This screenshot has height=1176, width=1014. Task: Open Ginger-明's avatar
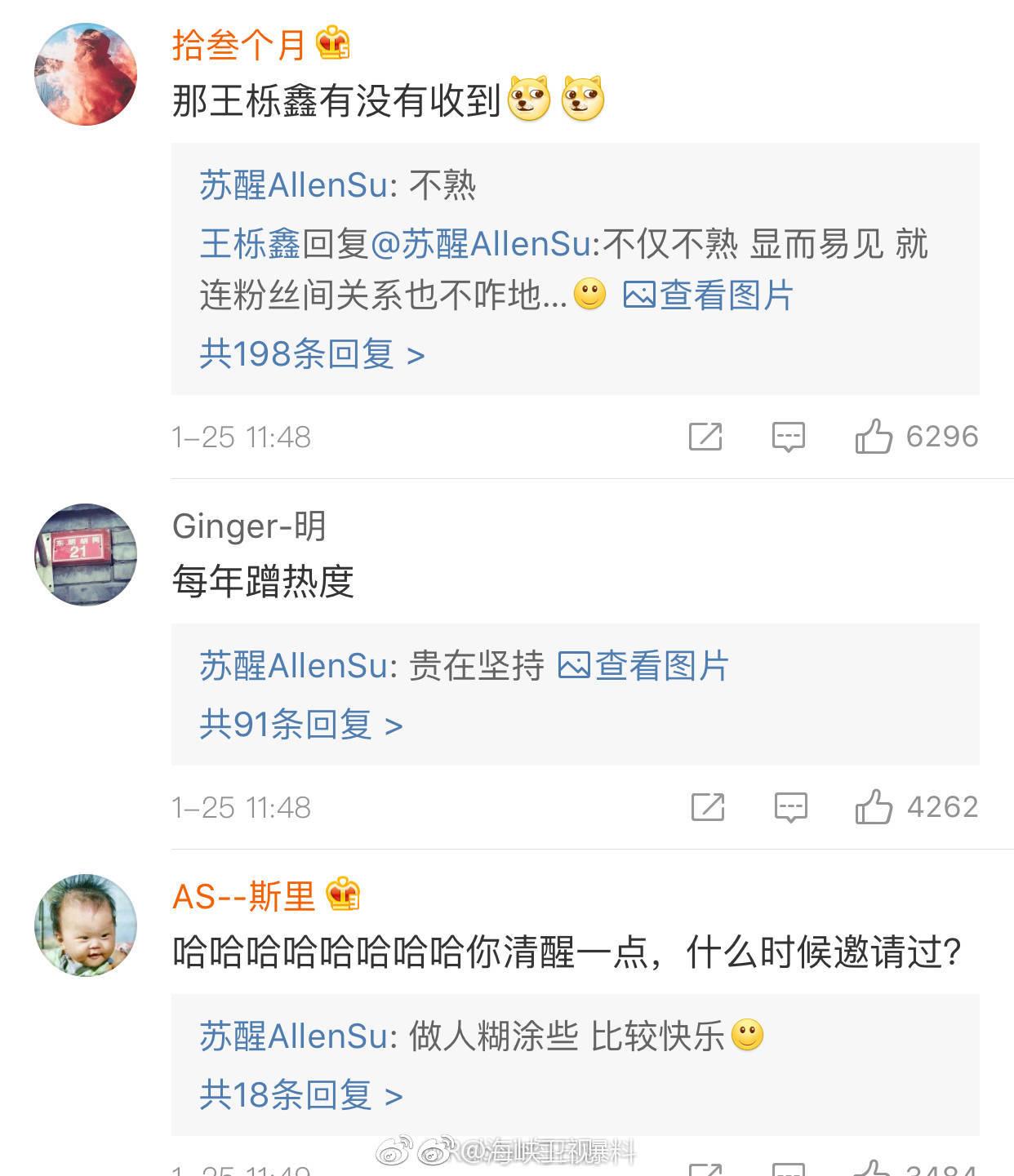pyautogui.click(x=86, y=555)
